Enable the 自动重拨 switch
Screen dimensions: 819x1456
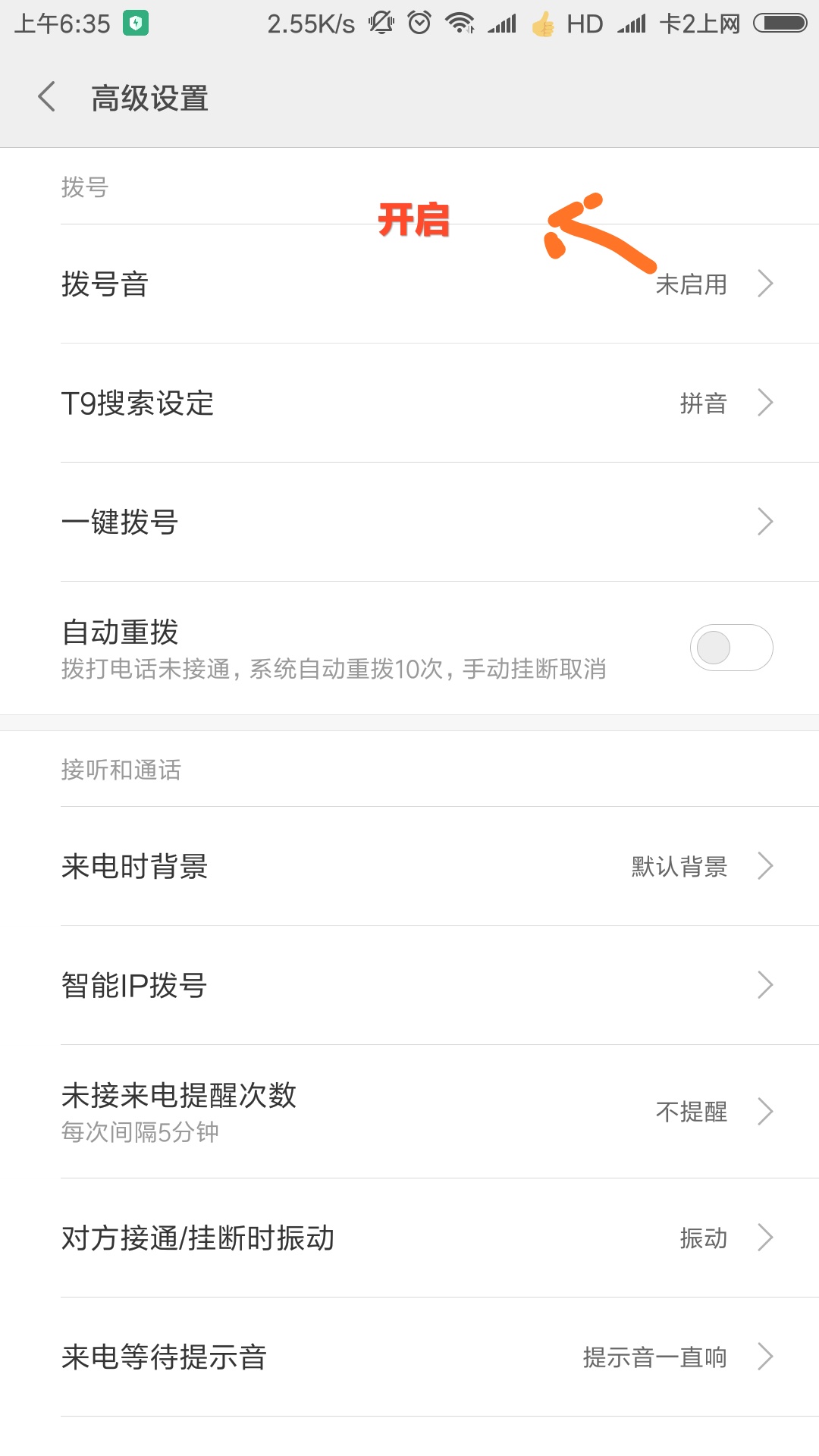pyautogui.click(x=730, y=647)
